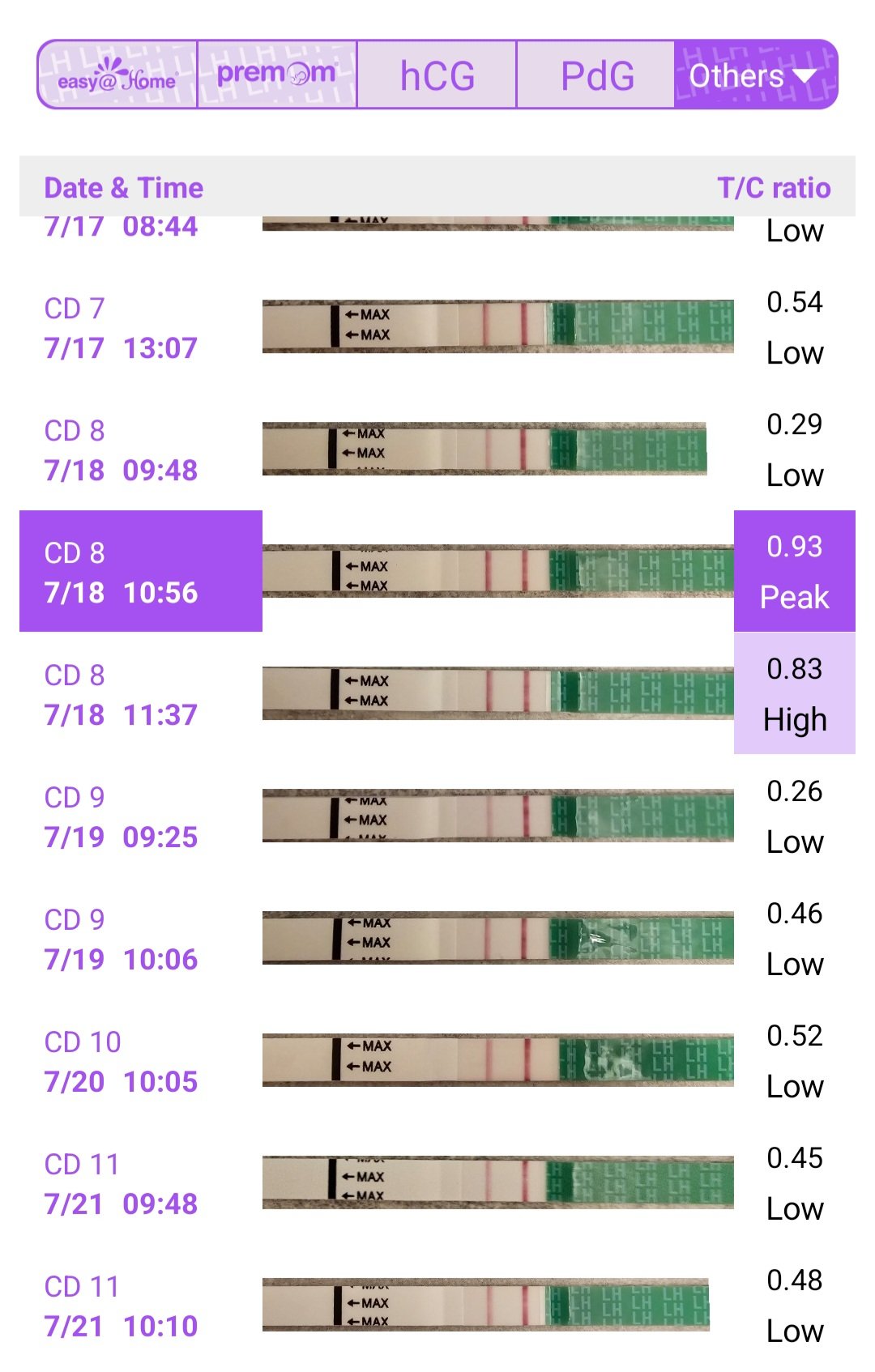Switch to the Premom tab
The width and height of the screenshot is (875, 1372).
tap(276, 75)
